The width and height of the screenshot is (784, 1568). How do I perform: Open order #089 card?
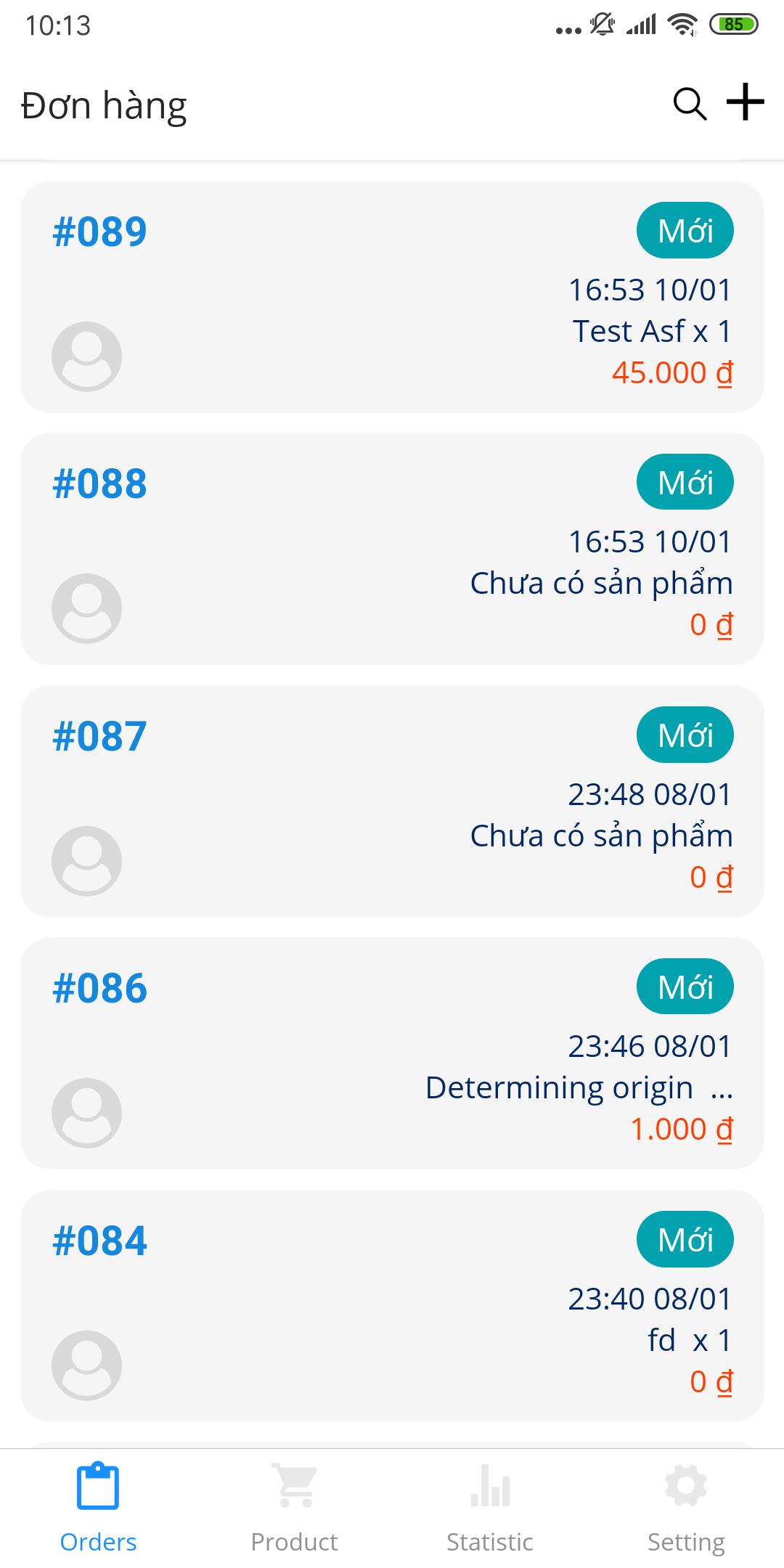392,297
